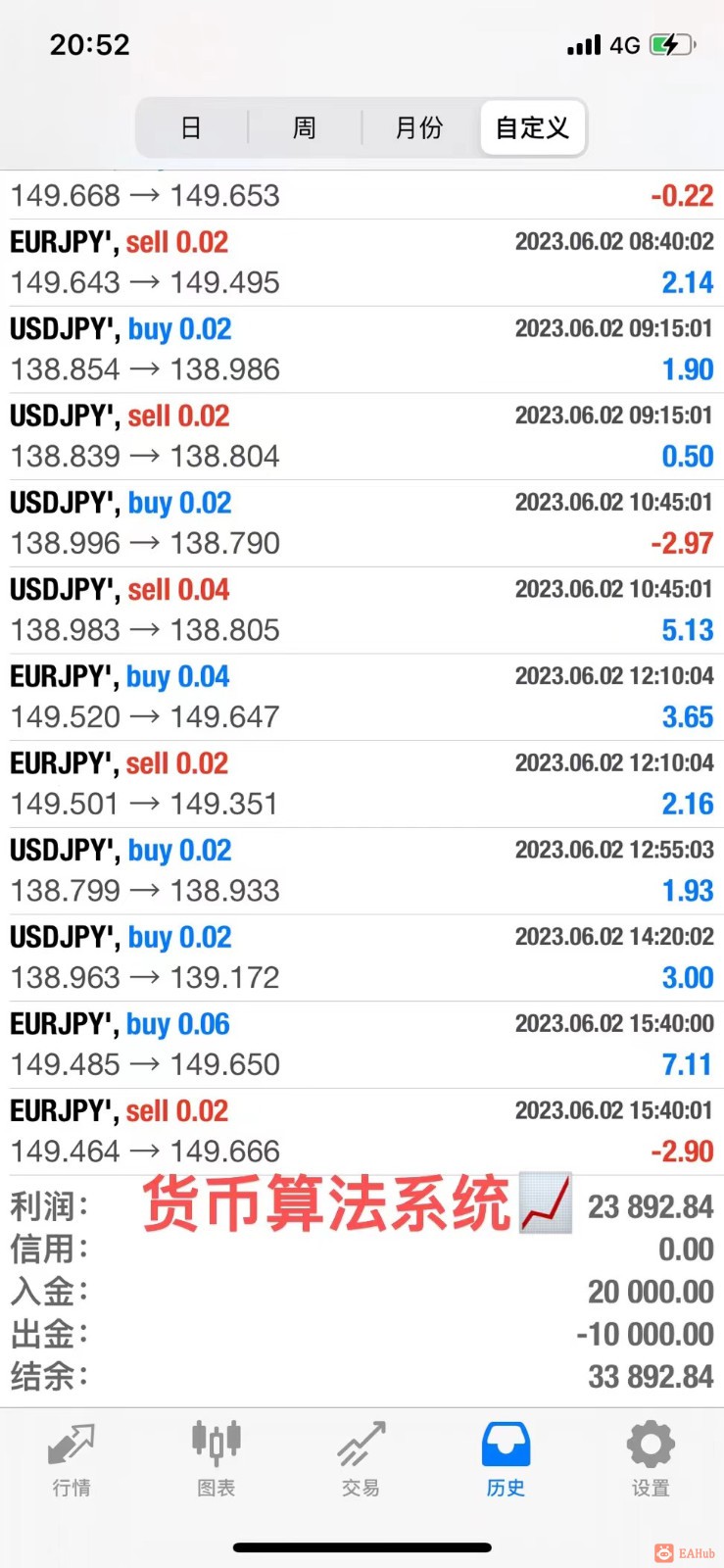The image size is (724, 1568).
Task: Choose the 自定义 period option
Action: click(x=532, y=127)
